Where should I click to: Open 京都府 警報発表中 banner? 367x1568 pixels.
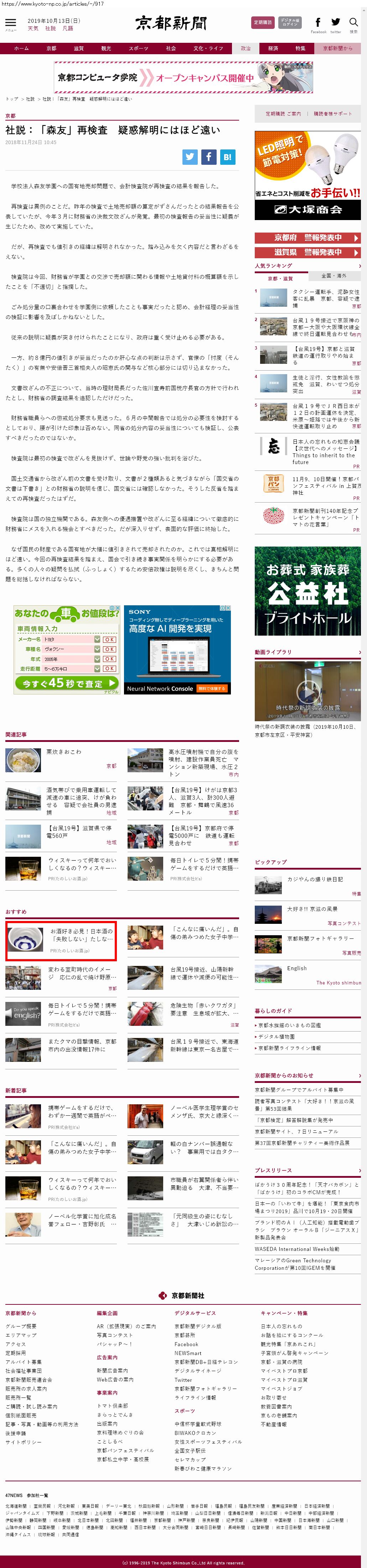coord(307,238)
